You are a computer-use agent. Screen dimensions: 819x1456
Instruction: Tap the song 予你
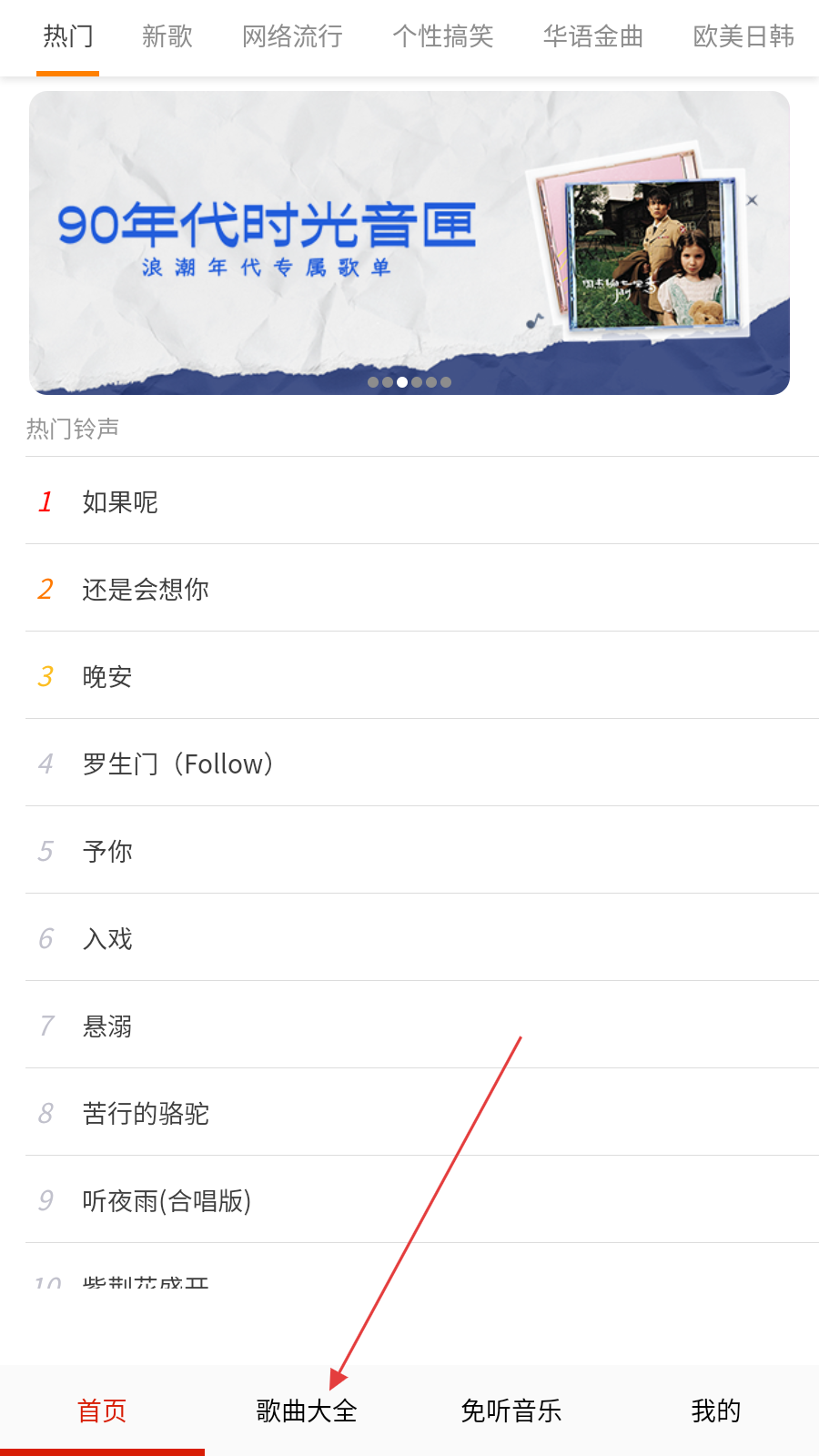107,851
